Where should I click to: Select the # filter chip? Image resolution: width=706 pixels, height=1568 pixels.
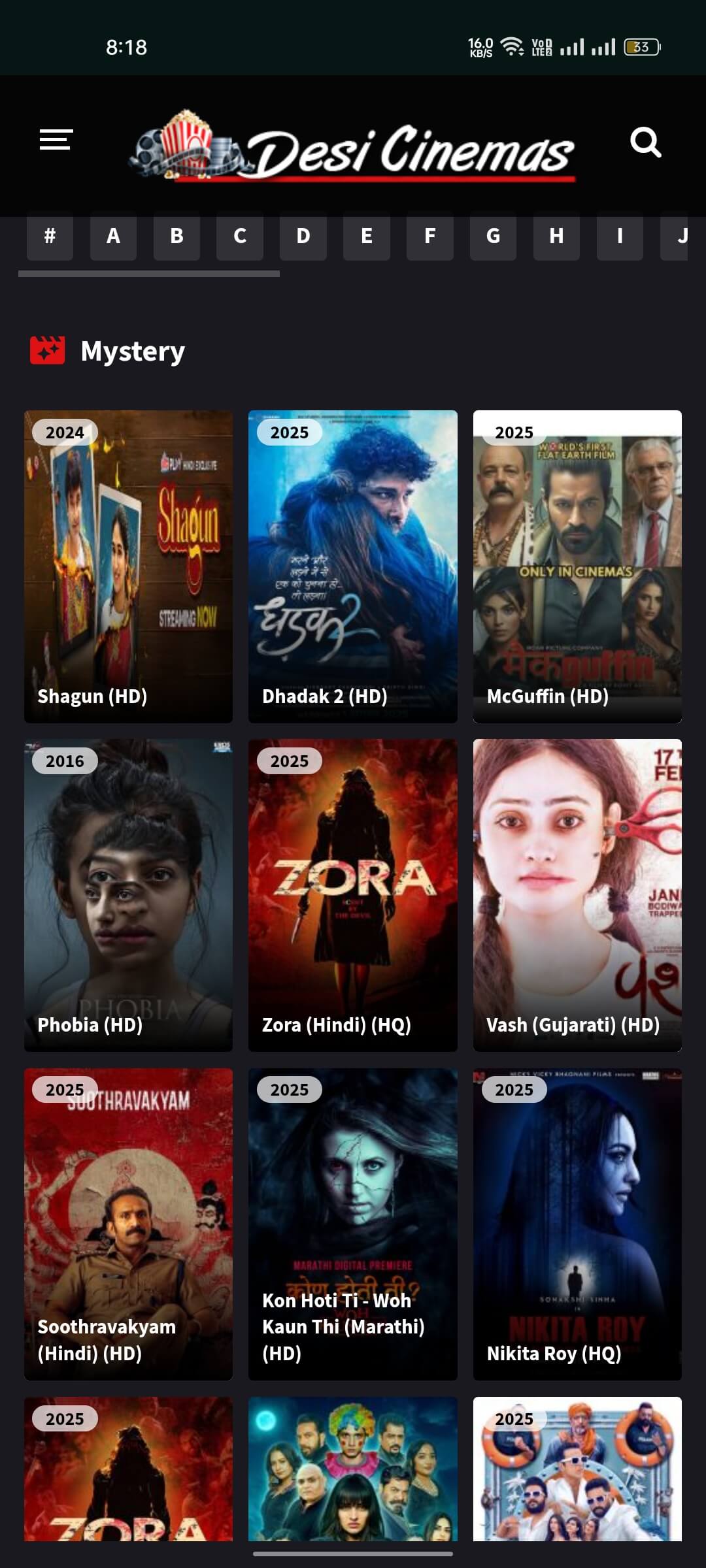50,236
